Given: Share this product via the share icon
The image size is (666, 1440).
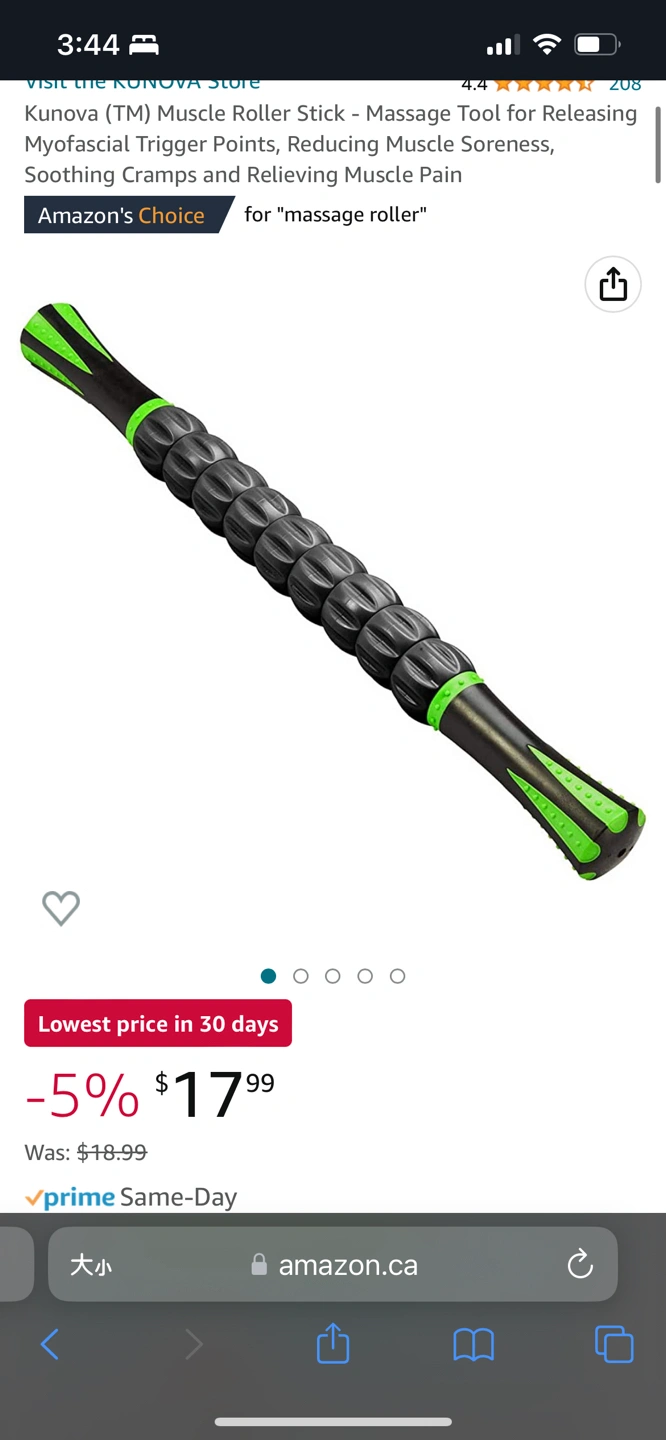Looking at the screenshot, I should (x=612, y=285).
